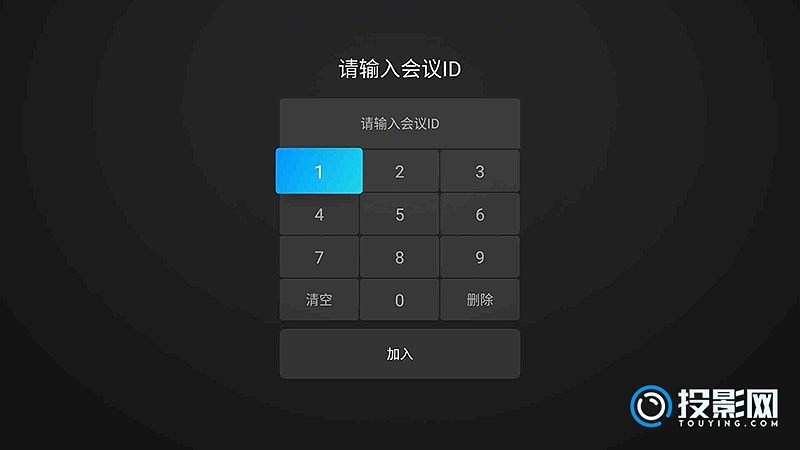Screen dimensions: 800x450
Task: Select digit 3 on the keypad
Action: [480, 171]
